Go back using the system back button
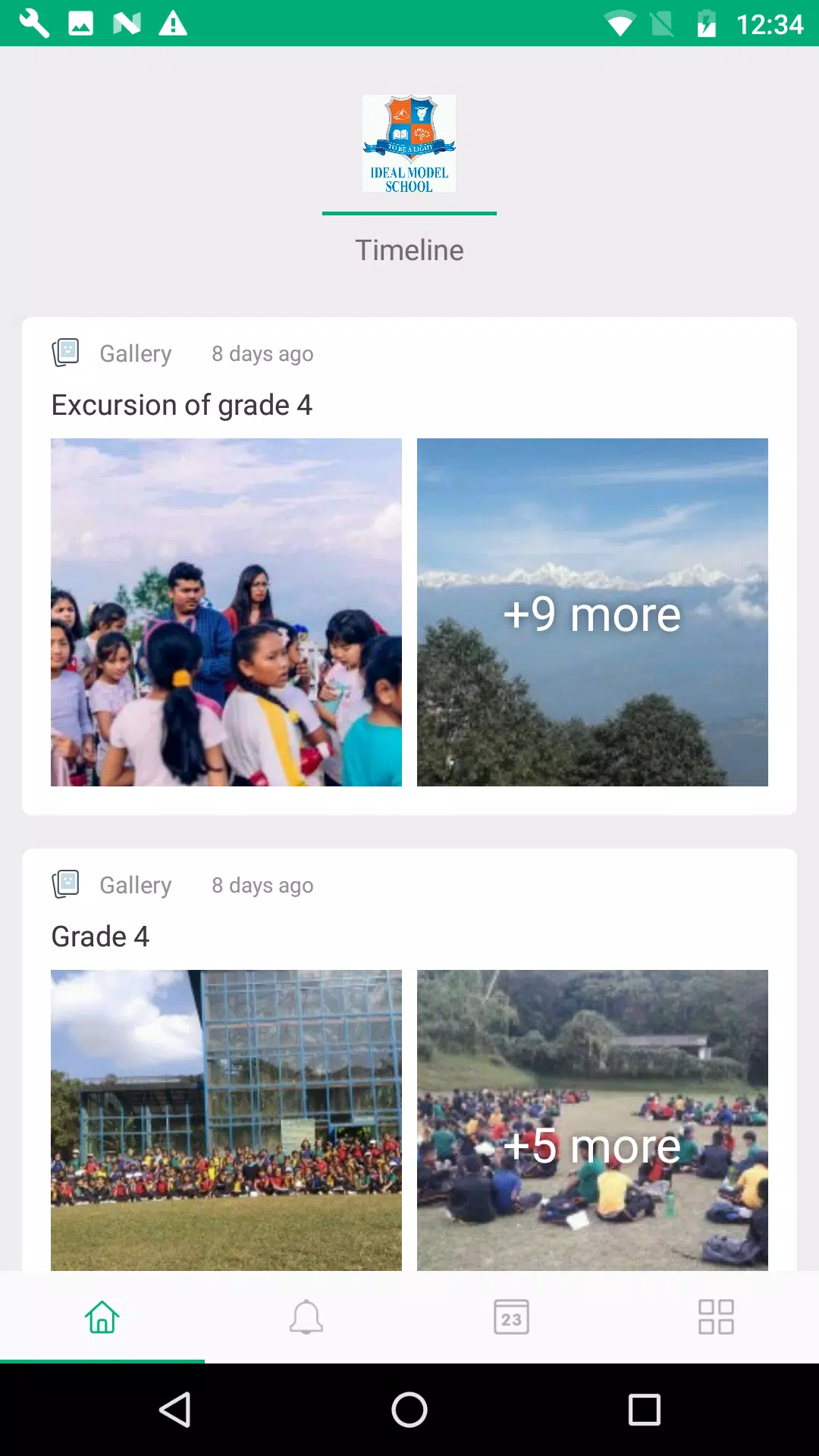 click(x=175, y=1410)
